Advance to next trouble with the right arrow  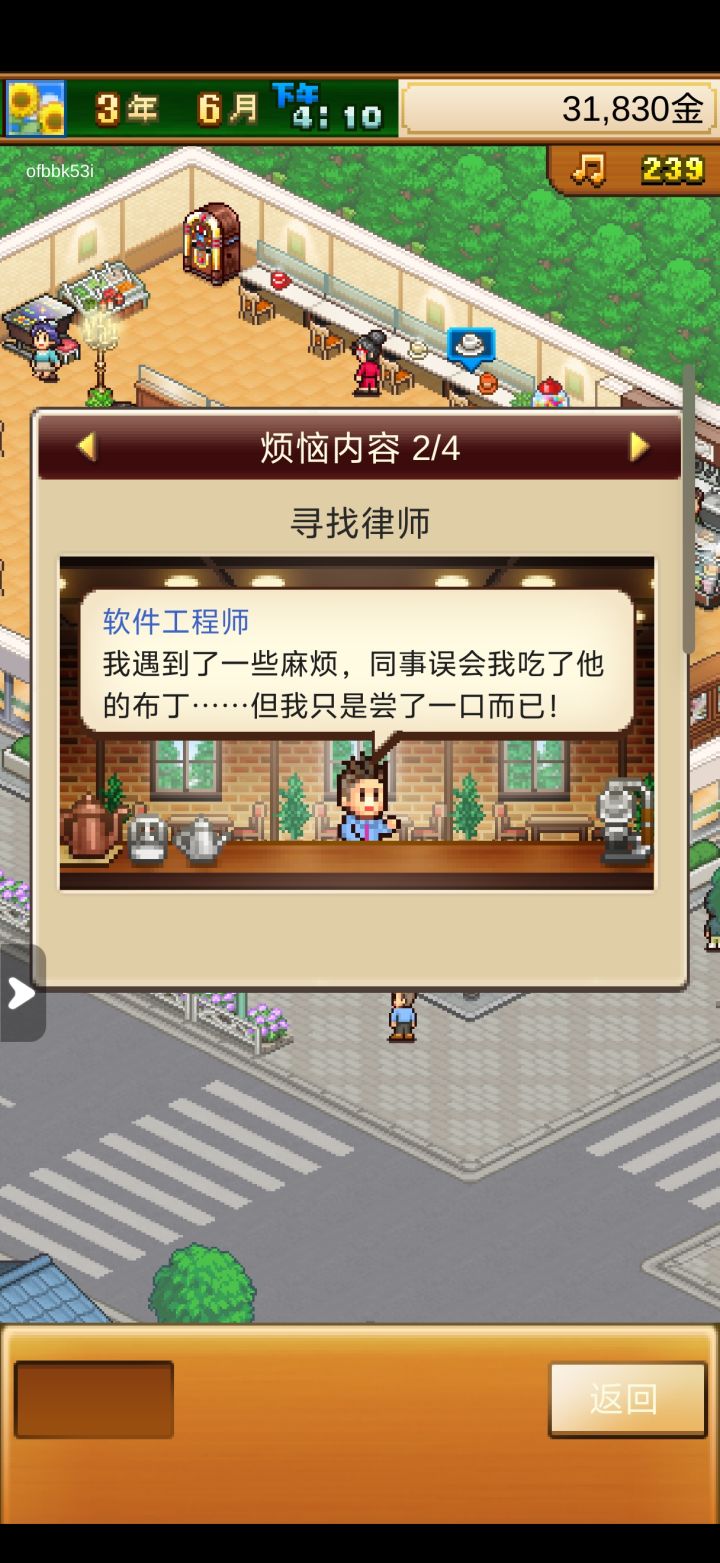(x=640, y=447)
